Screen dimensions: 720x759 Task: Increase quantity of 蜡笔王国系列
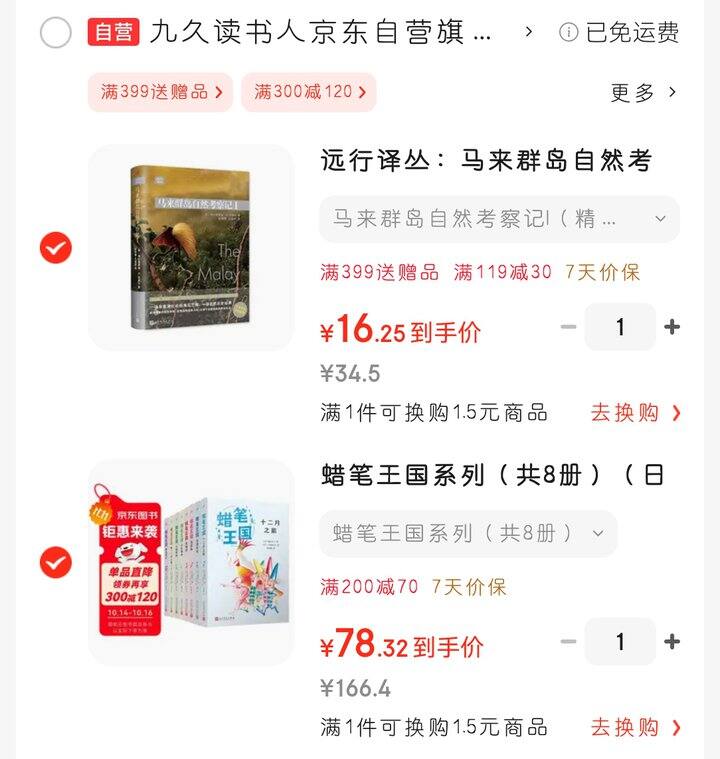tap(672, 642)
